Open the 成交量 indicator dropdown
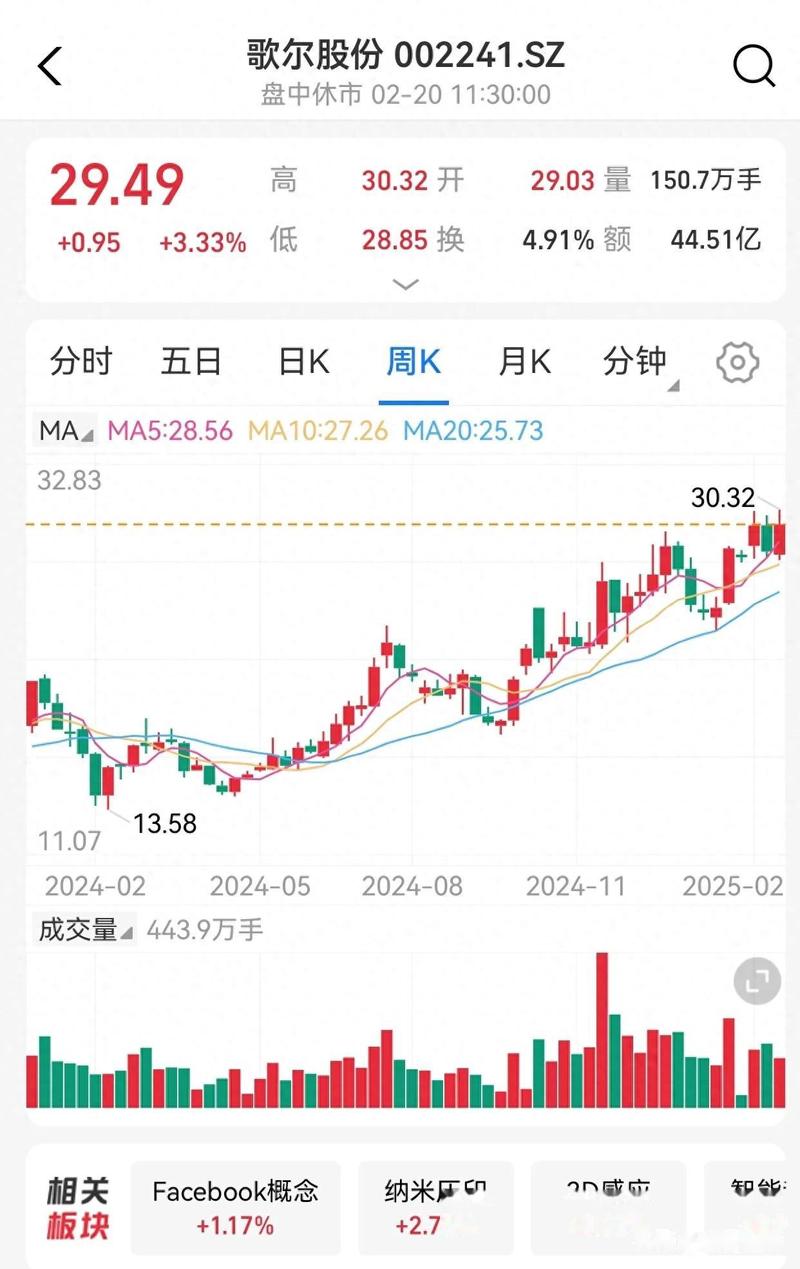Image resolution: width=800 pixels, height=1269 pixels. pyautogui.click(x=85, y=930)
